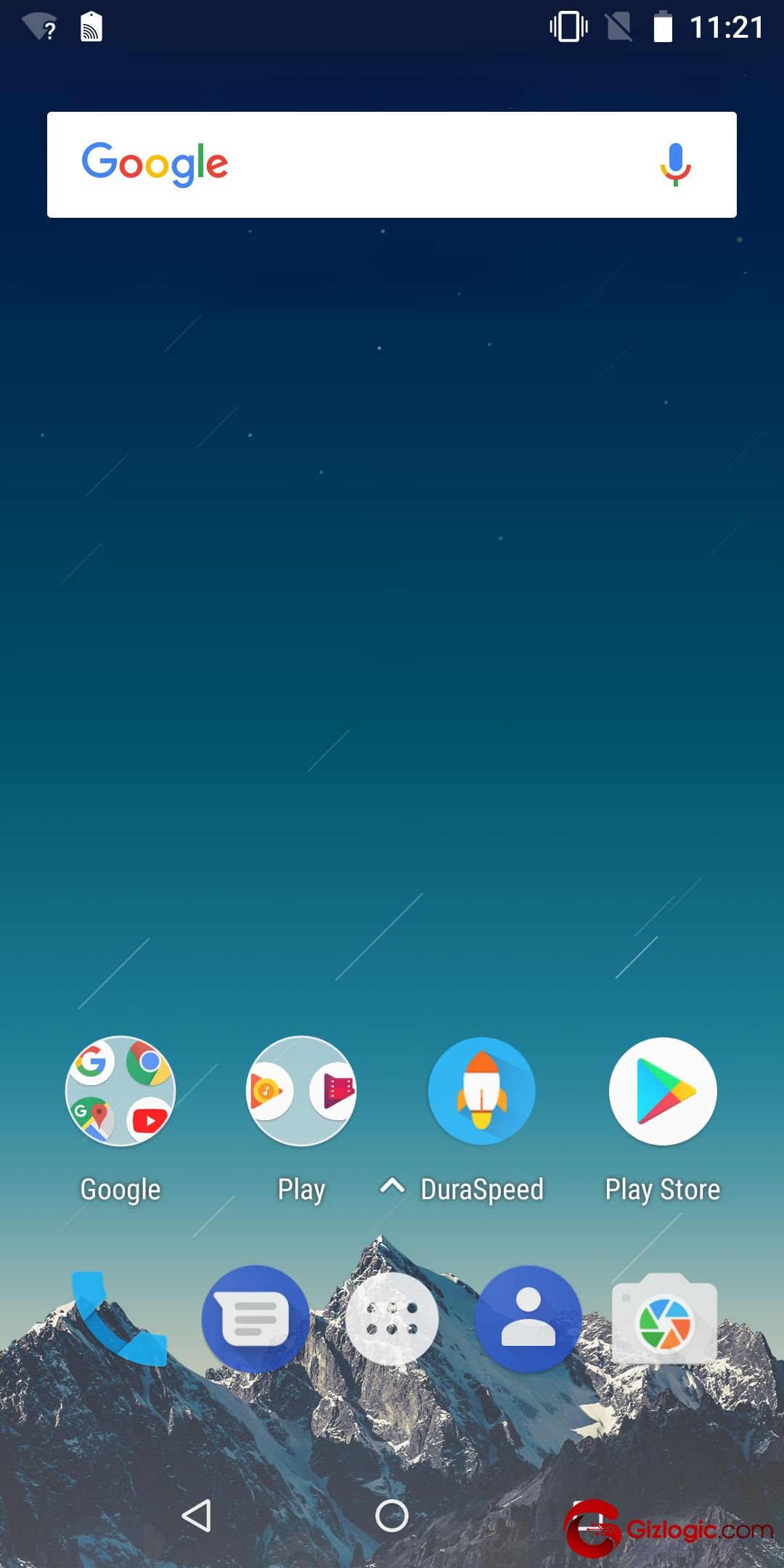Launch the DuraSpeed app
The image size is (784, 1568).
[482, 1091]
